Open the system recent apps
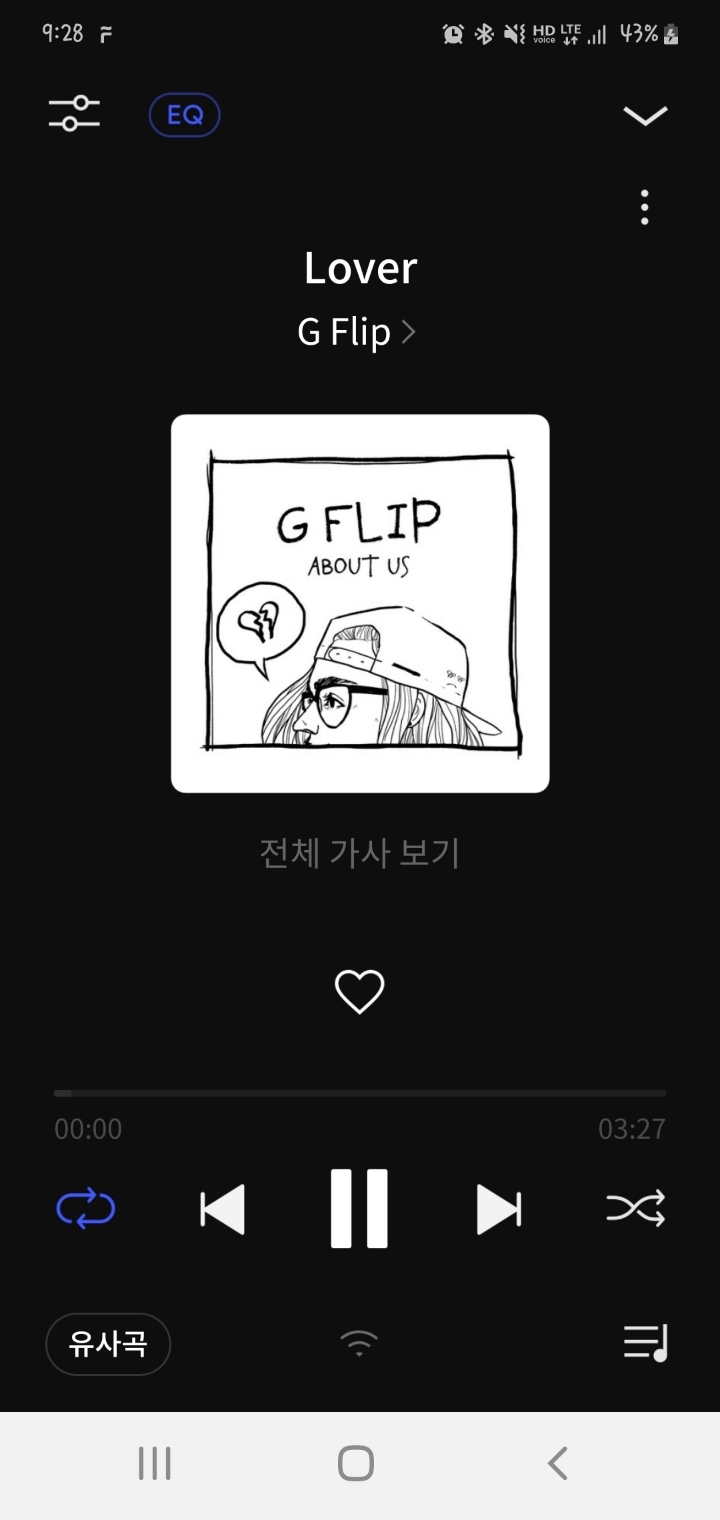This screenshot has height=1520, width=720. (x=154, y=1464)
